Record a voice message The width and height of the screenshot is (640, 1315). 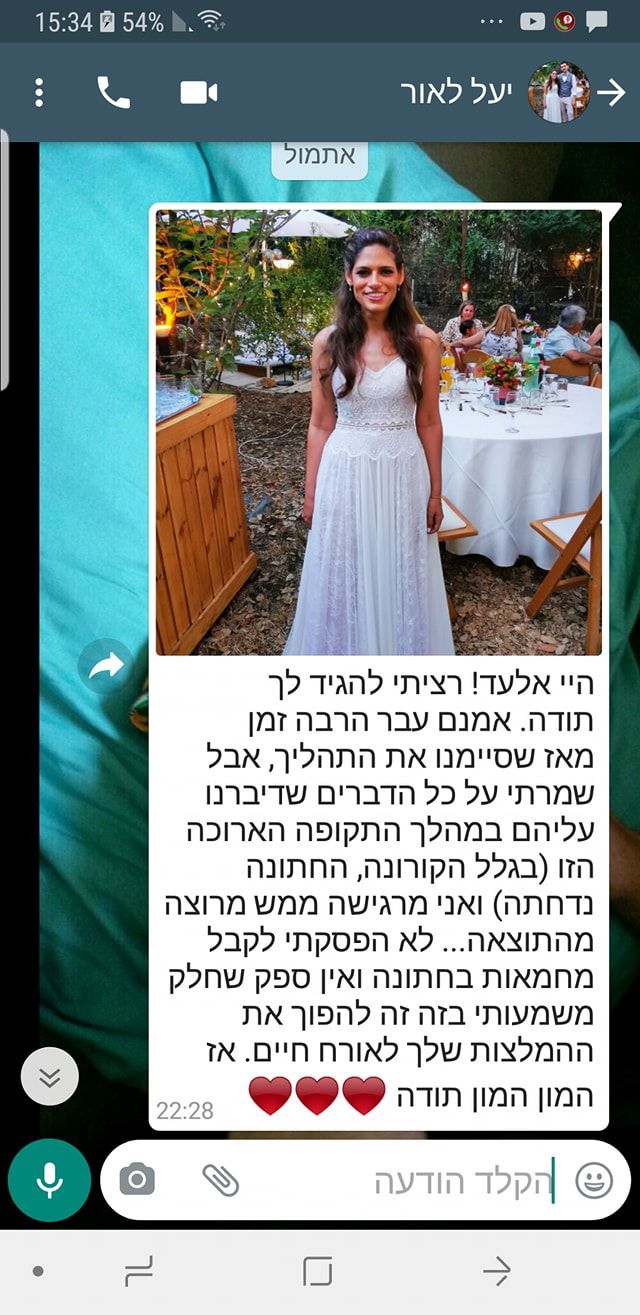(x=49, y=1180)
